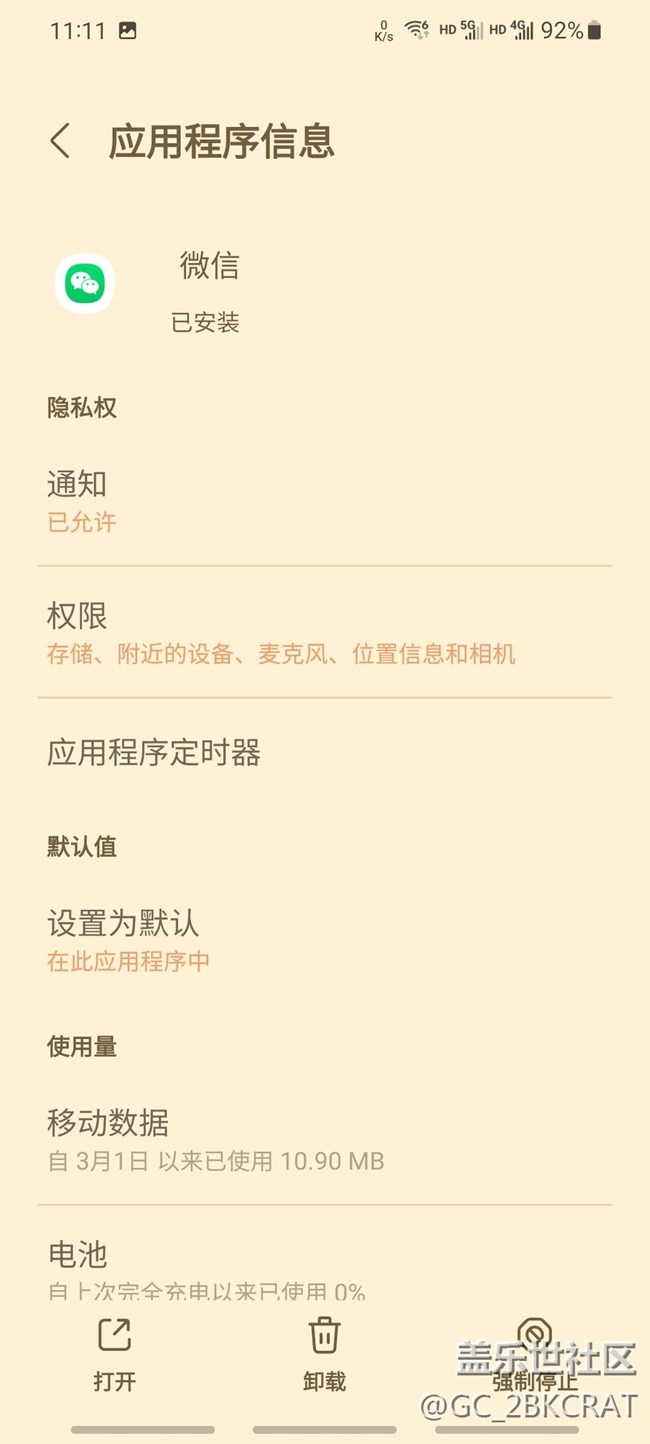Go back from 应用程序信息

61,141
